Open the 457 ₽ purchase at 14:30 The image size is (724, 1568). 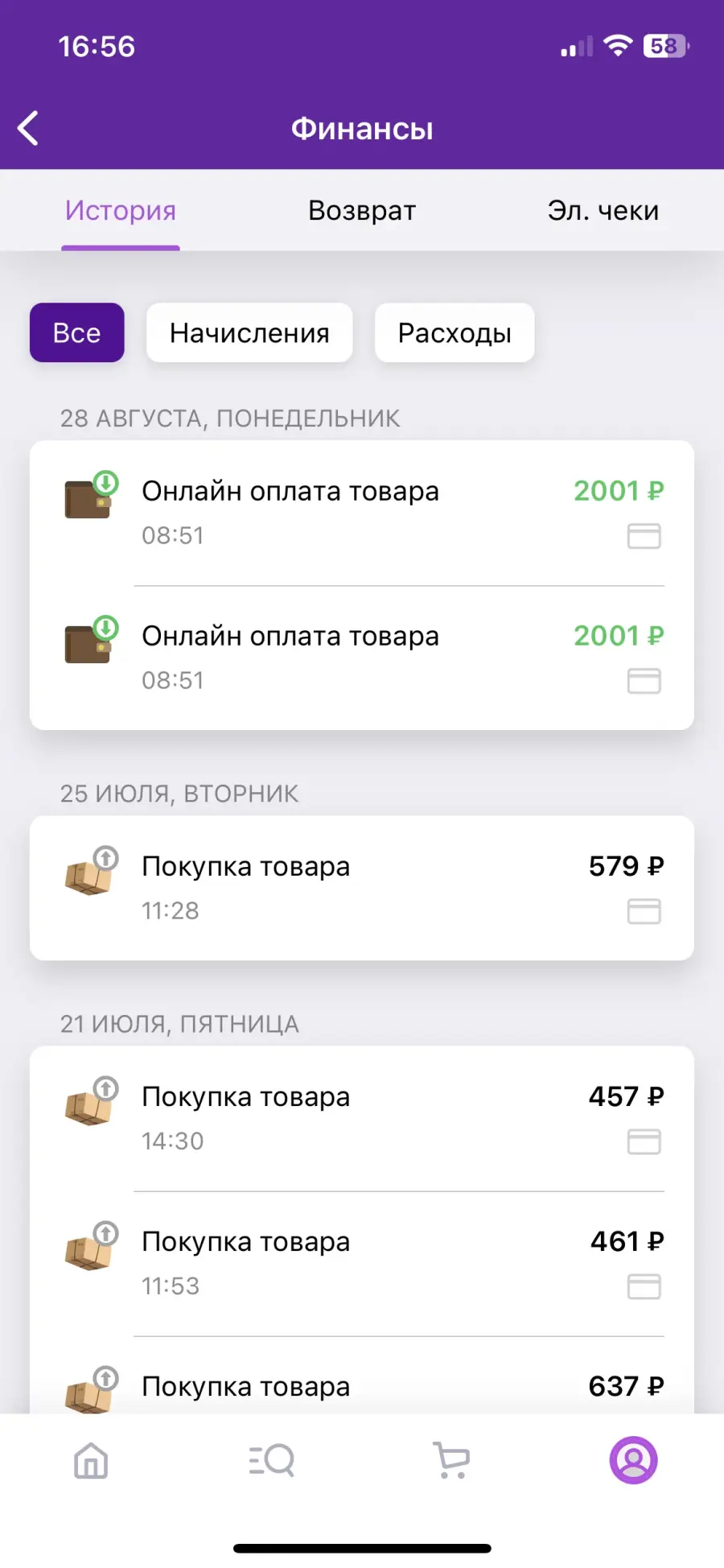(362, 1118)
